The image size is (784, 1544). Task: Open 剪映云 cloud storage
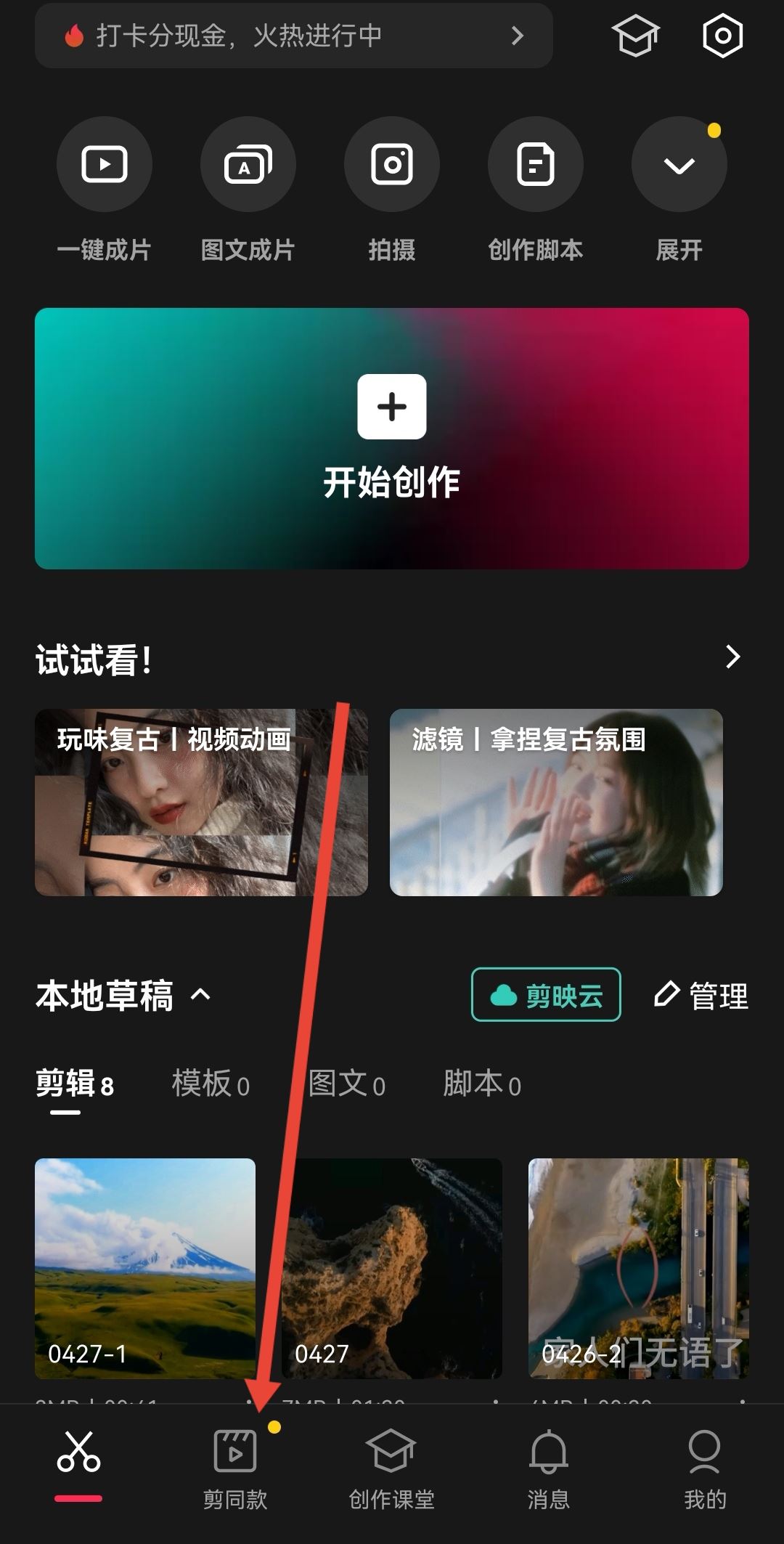point(546,995)
